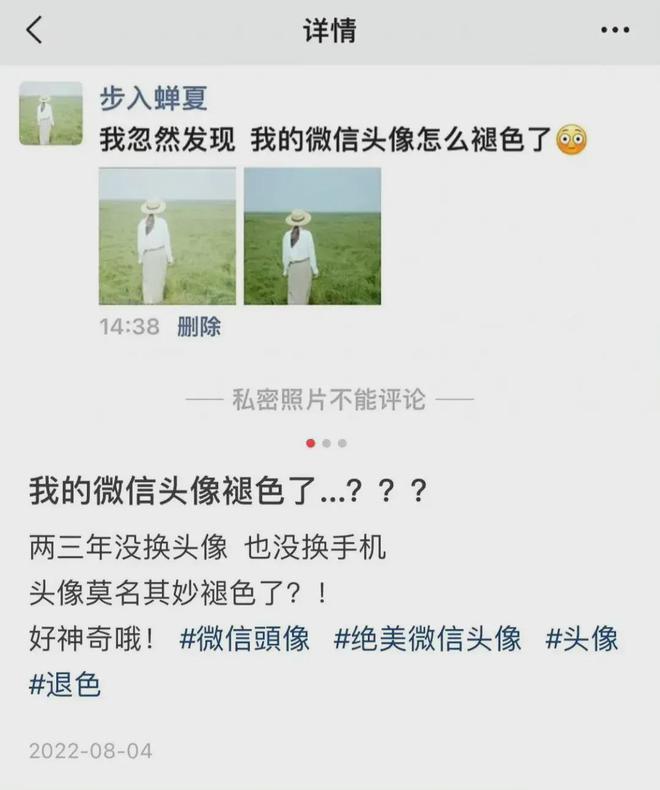
Task: Open the #退色 hashtag link
Action: [x=65, y=685]
